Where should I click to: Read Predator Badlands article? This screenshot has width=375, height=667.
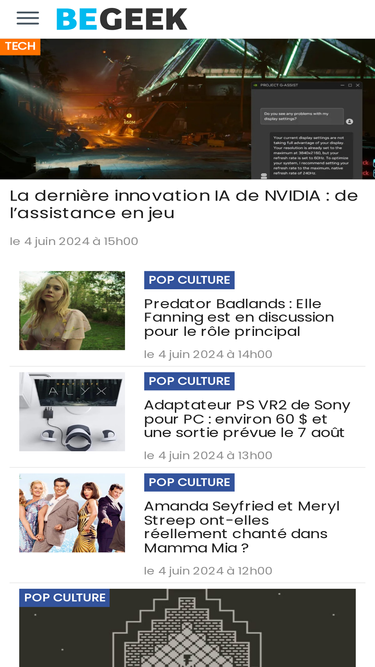pyautogui.click(x=239, y=317)
